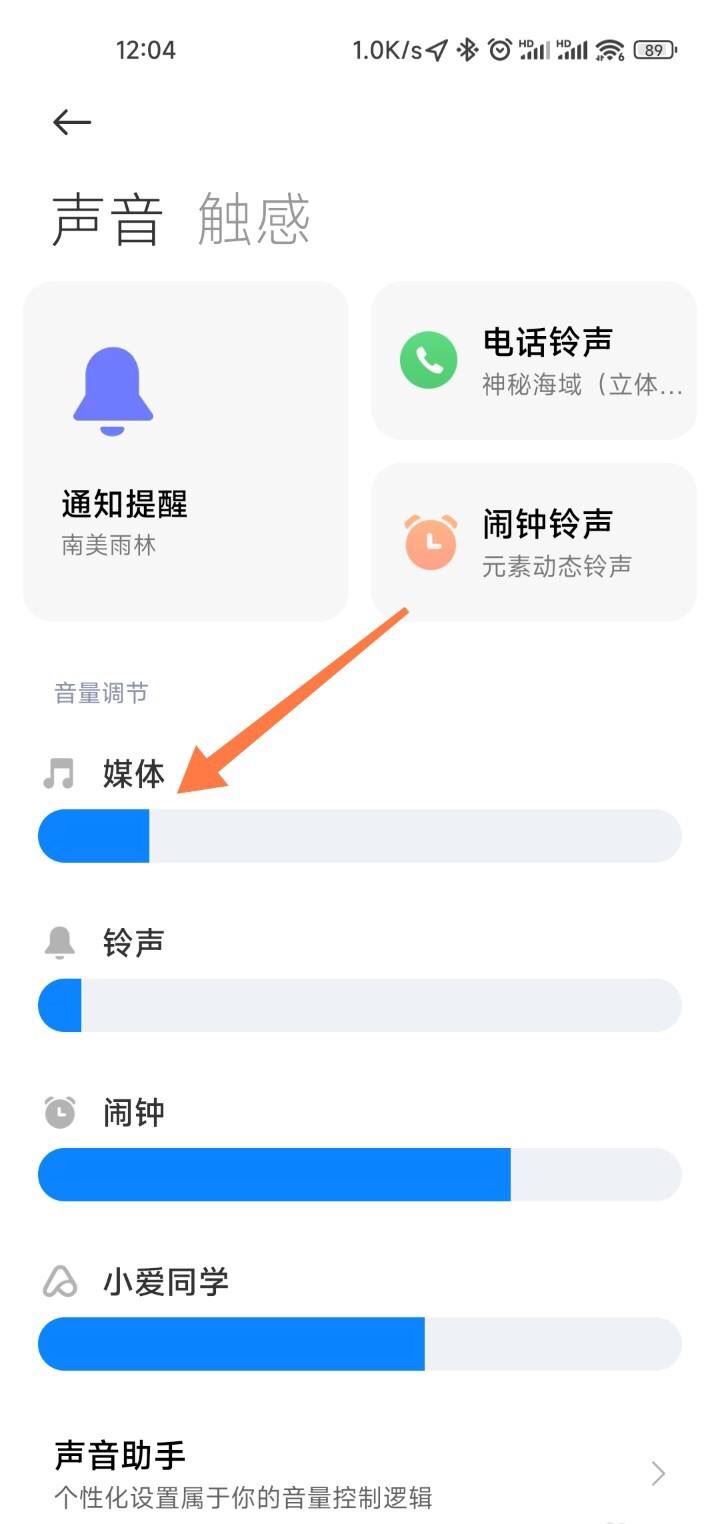The image size is (720, 1524).
Task: Tap the bell icon above 通知提醒
Action: click(112, 390)
